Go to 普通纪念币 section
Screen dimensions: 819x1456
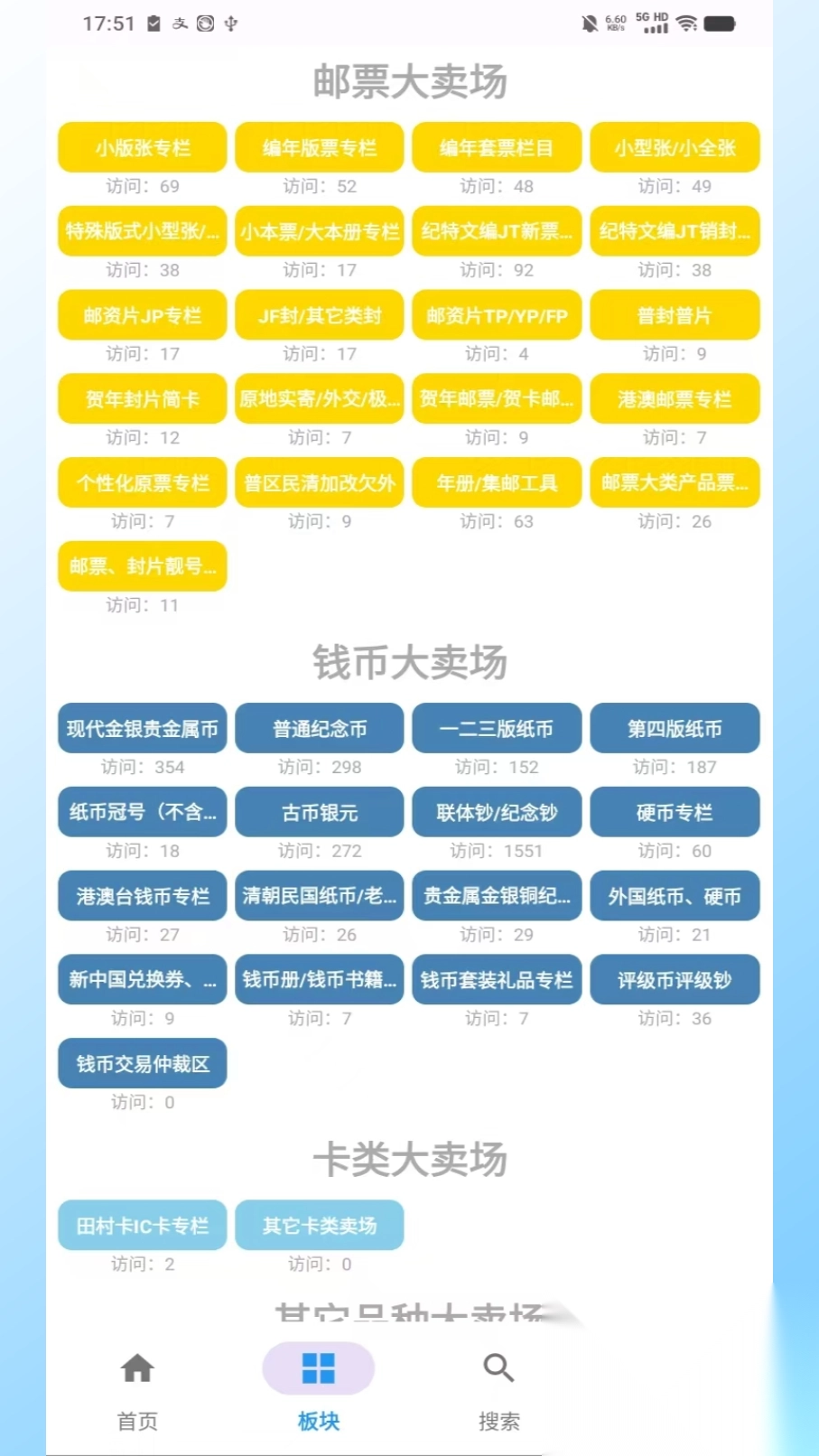320,728
